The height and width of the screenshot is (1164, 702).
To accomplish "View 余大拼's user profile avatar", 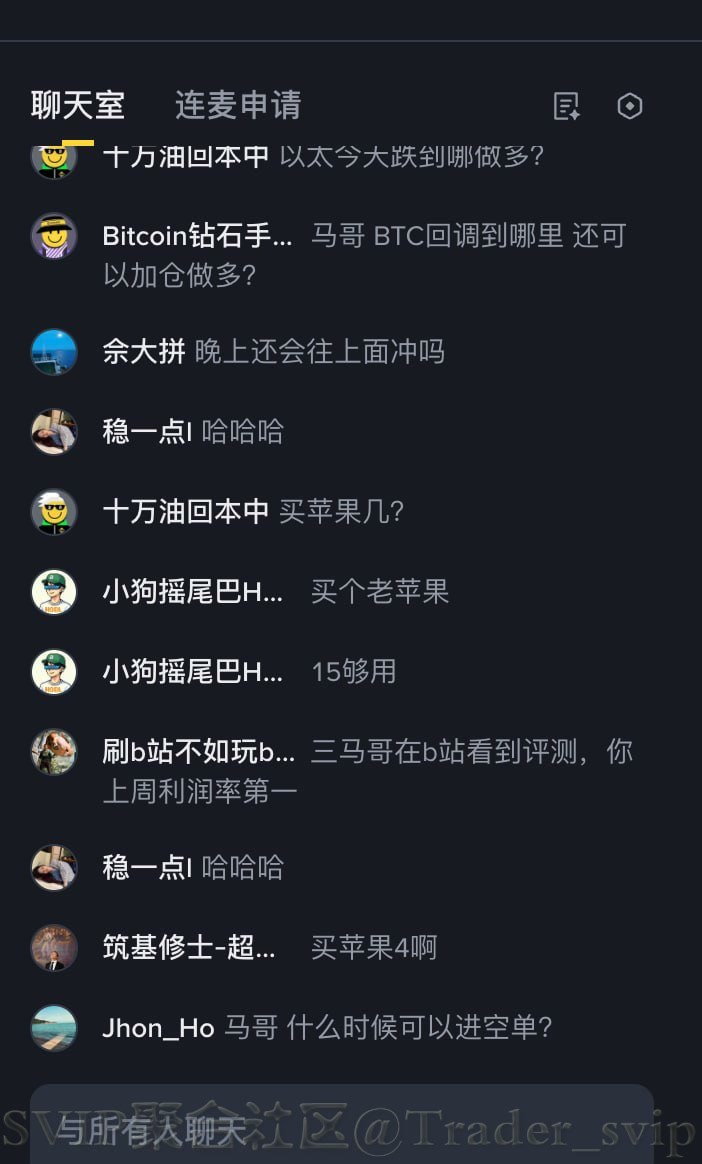I will coord(54,352).
